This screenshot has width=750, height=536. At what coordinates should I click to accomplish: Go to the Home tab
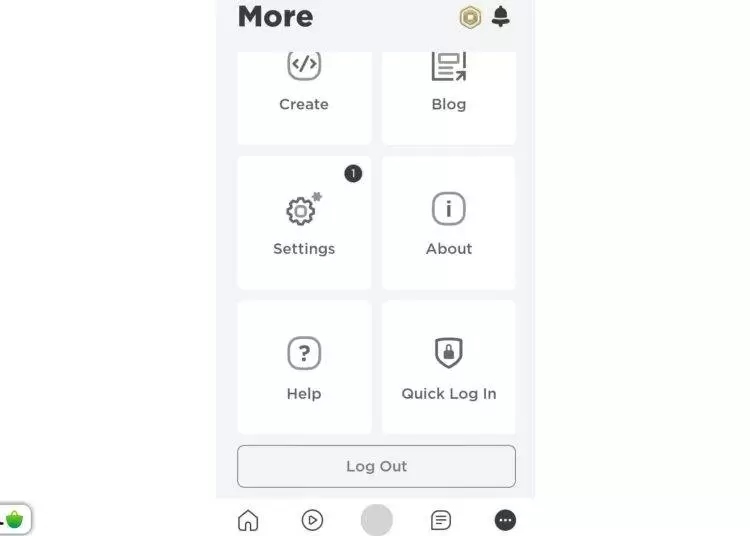pos(248,520)
